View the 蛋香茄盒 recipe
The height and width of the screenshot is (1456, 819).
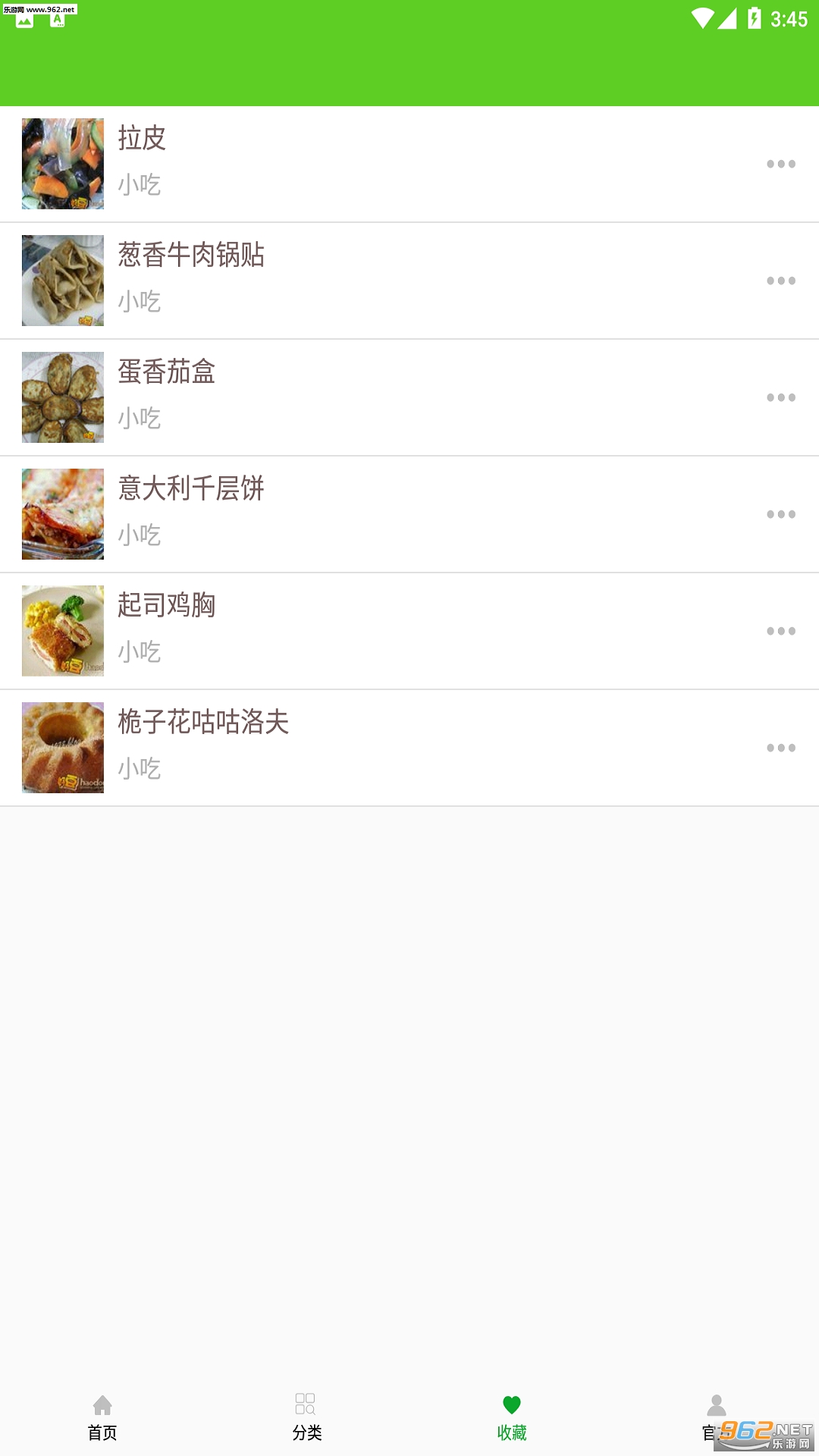[x=167, y=373]
